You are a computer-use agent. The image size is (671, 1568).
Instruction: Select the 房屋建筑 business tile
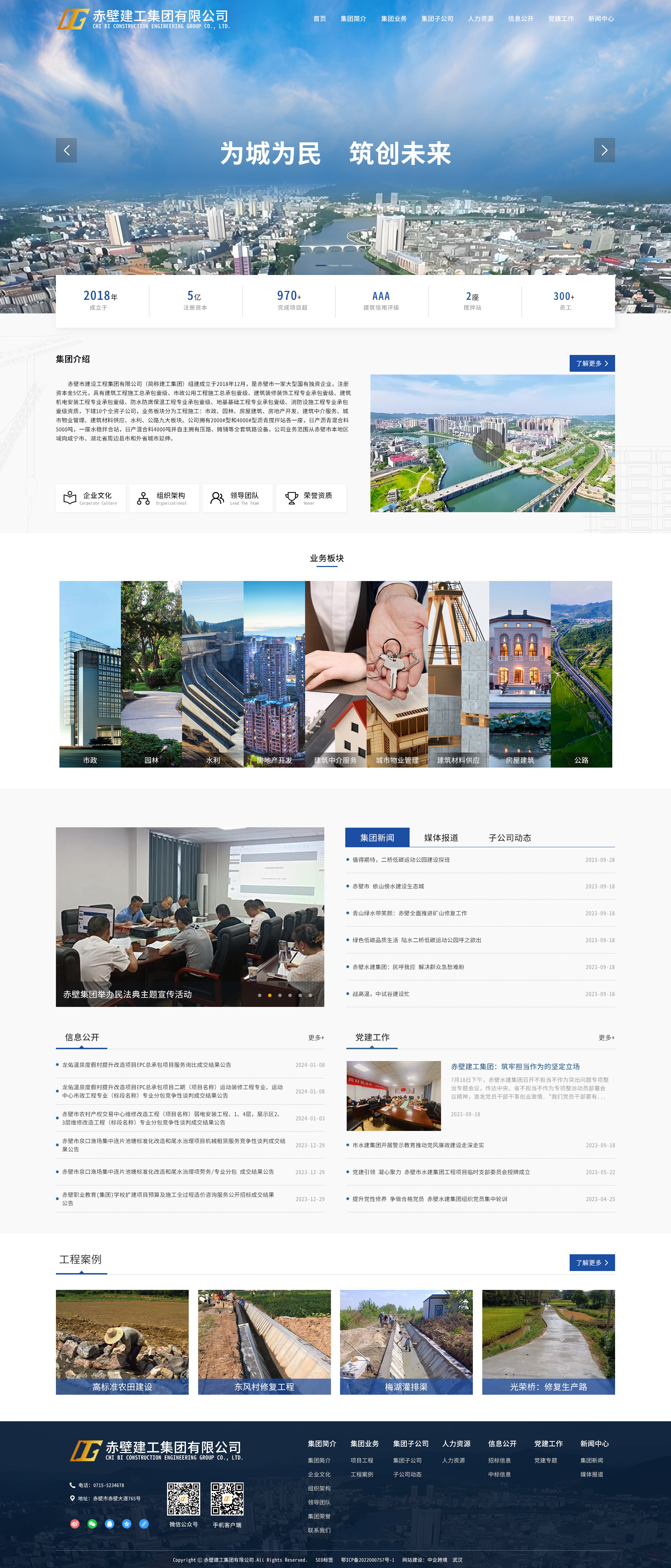(519, 674)
